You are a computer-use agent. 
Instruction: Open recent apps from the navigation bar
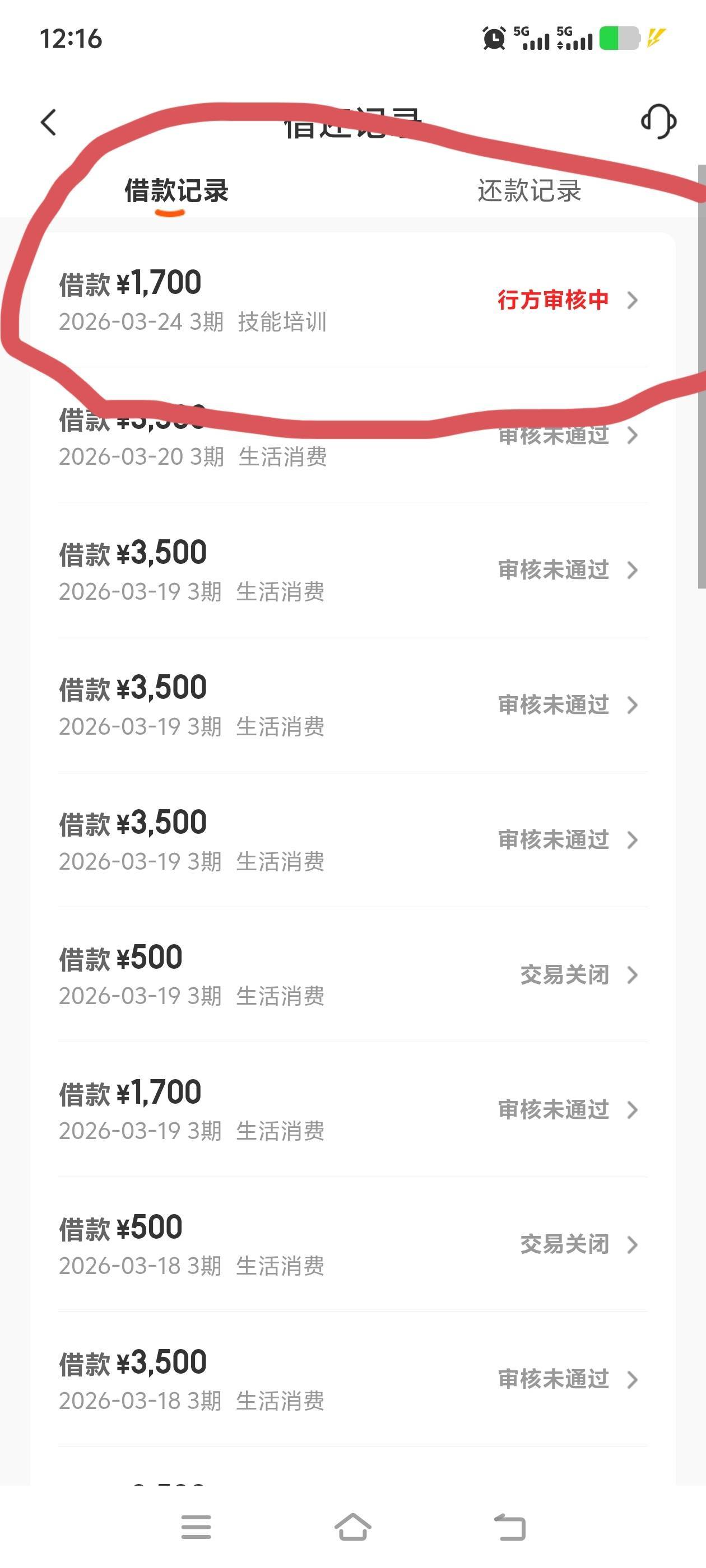[196, 1527]
